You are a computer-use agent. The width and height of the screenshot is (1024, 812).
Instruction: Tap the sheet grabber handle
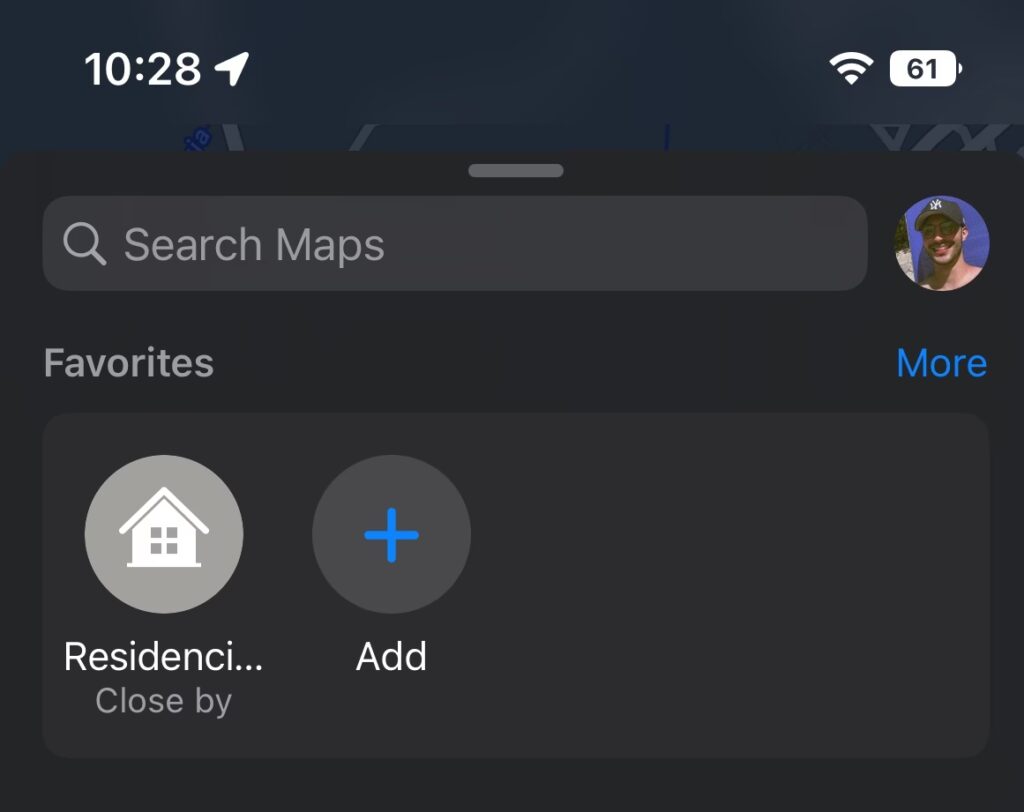515,171
